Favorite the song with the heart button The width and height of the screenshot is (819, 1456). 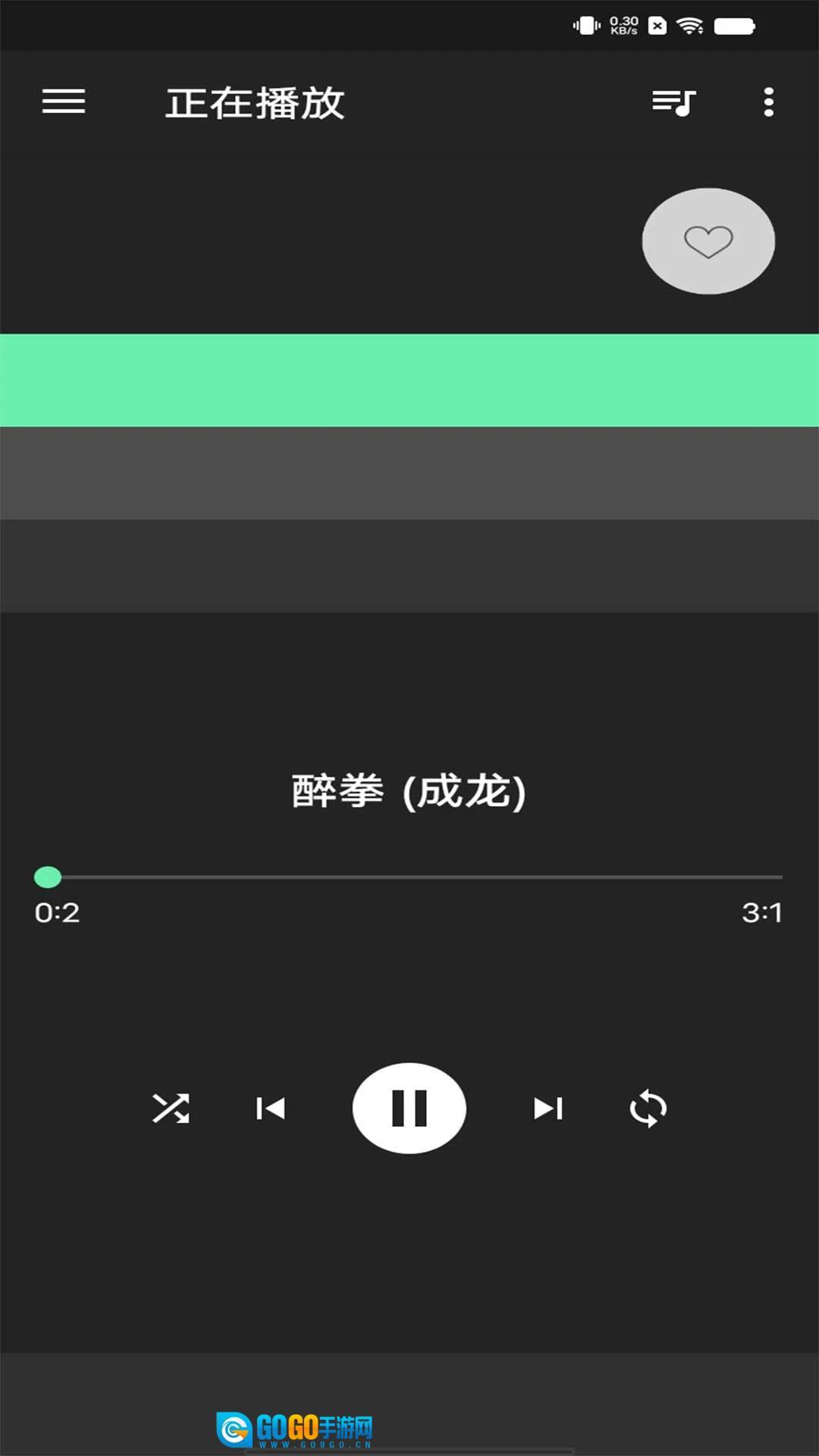point(708,240)
